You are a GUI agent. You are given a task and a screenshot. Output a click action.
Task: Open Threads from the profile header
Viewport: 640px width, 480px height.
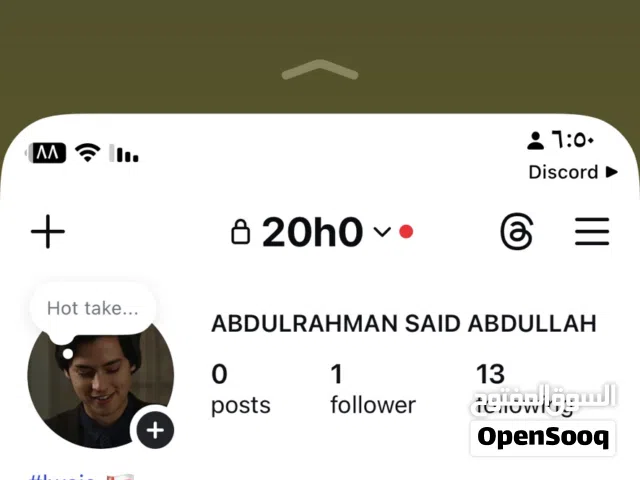click(516, 232)
